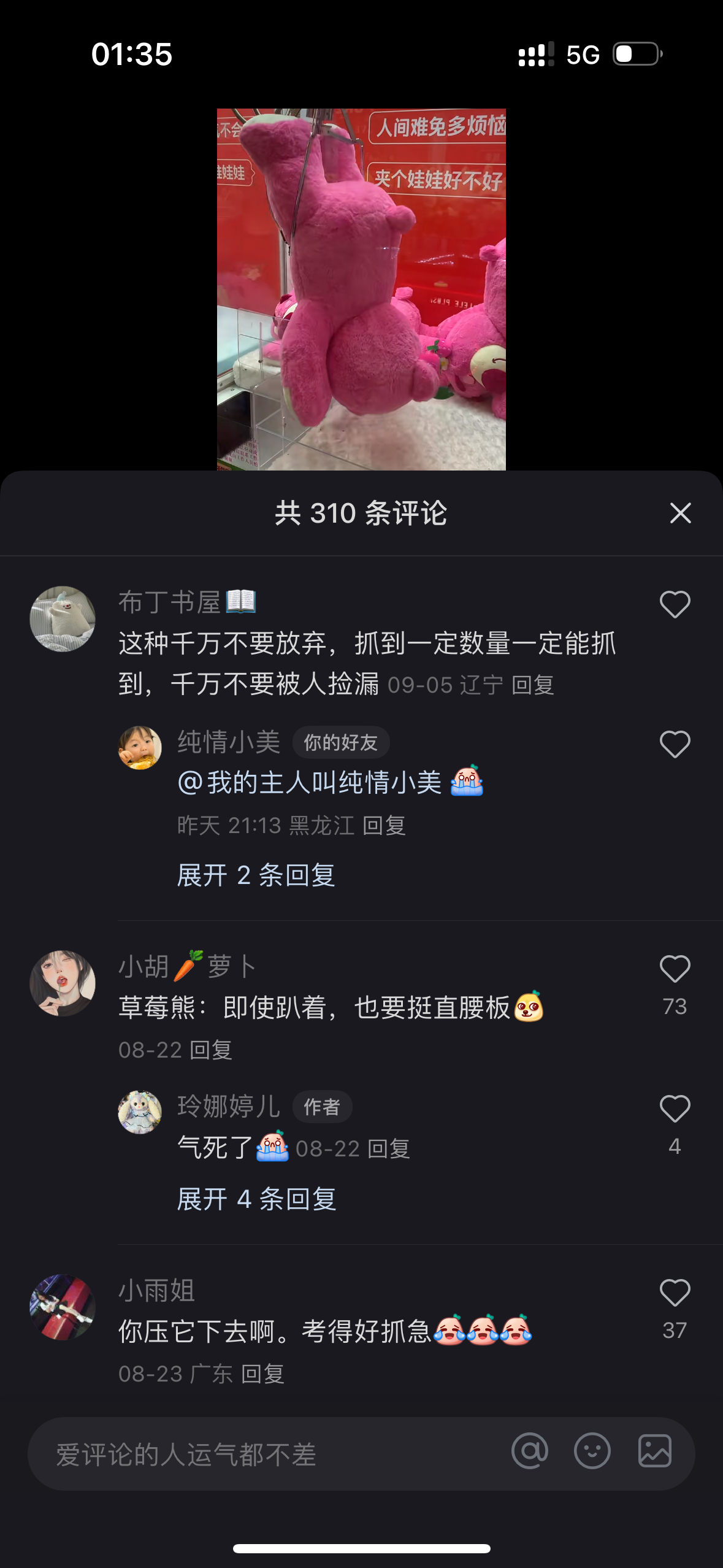Like 小雨姐's comment

(x=675, y=1293)
